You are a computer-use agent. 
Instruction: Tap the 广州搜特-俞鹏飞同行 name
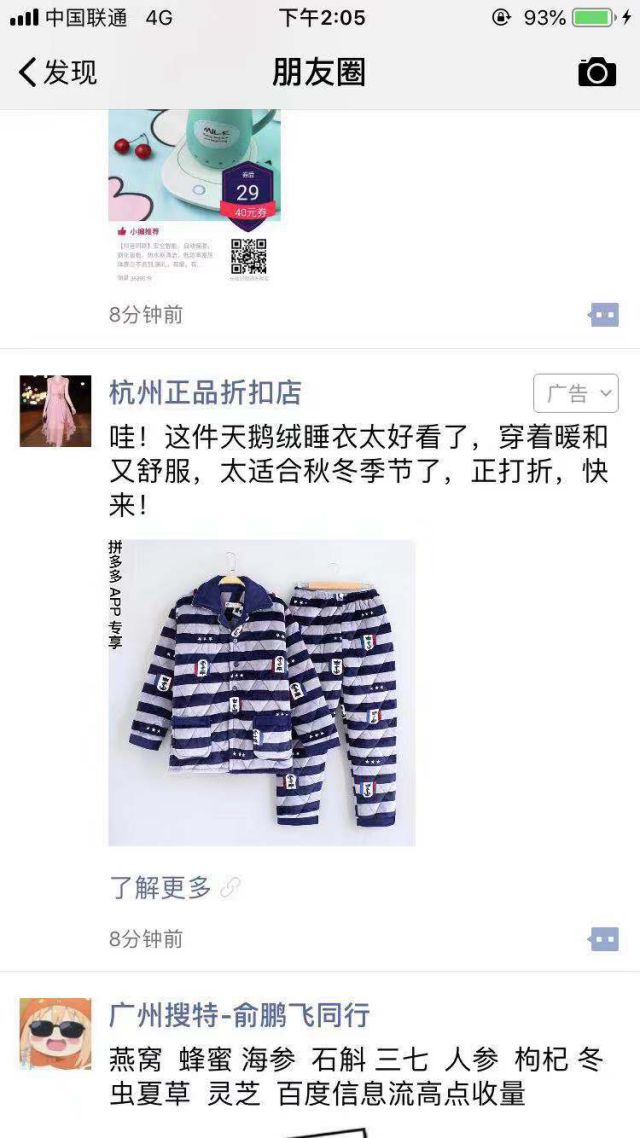(x=239, y=1016)
